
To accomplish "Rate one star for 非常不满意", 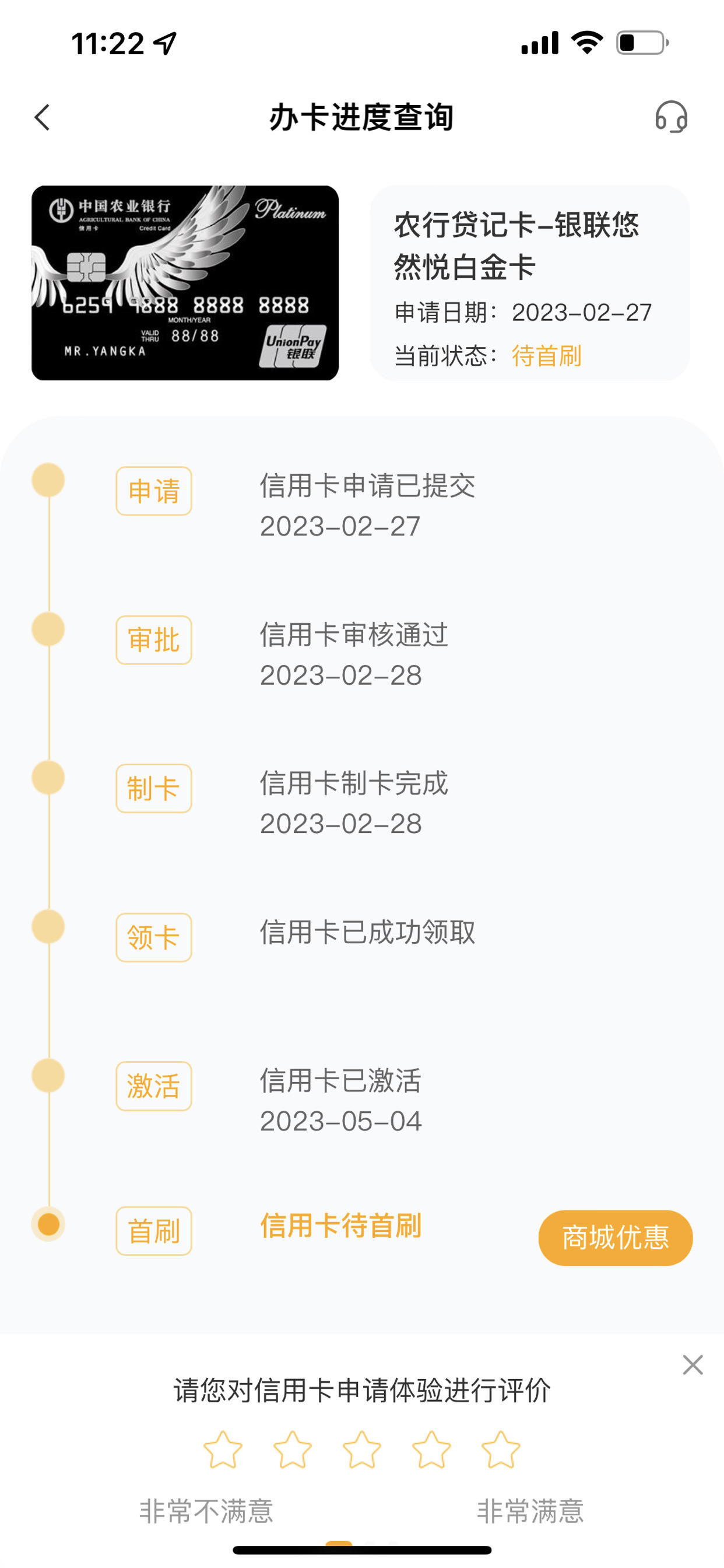I will [x=223, y=1450].
